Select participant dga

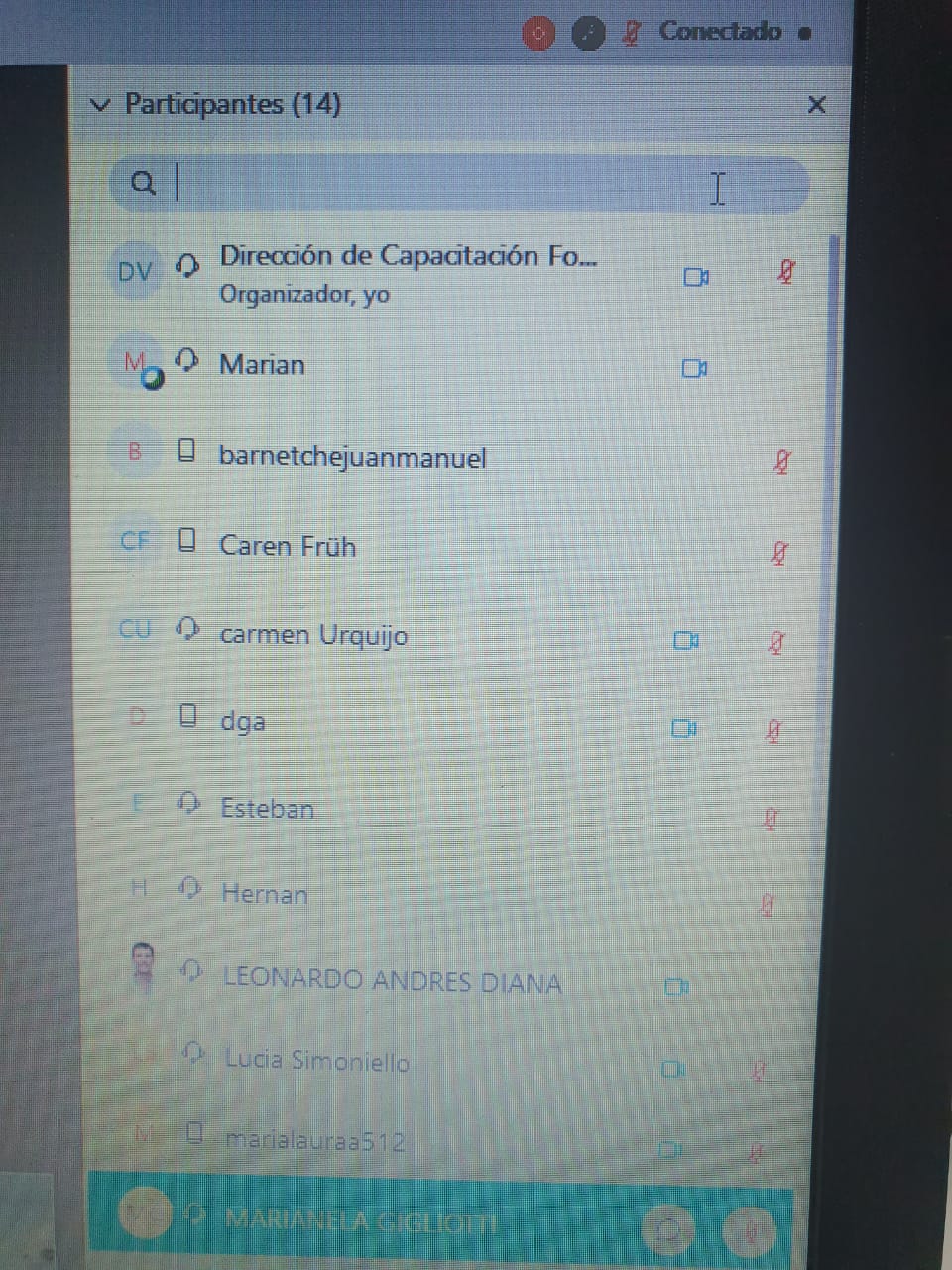243,721
